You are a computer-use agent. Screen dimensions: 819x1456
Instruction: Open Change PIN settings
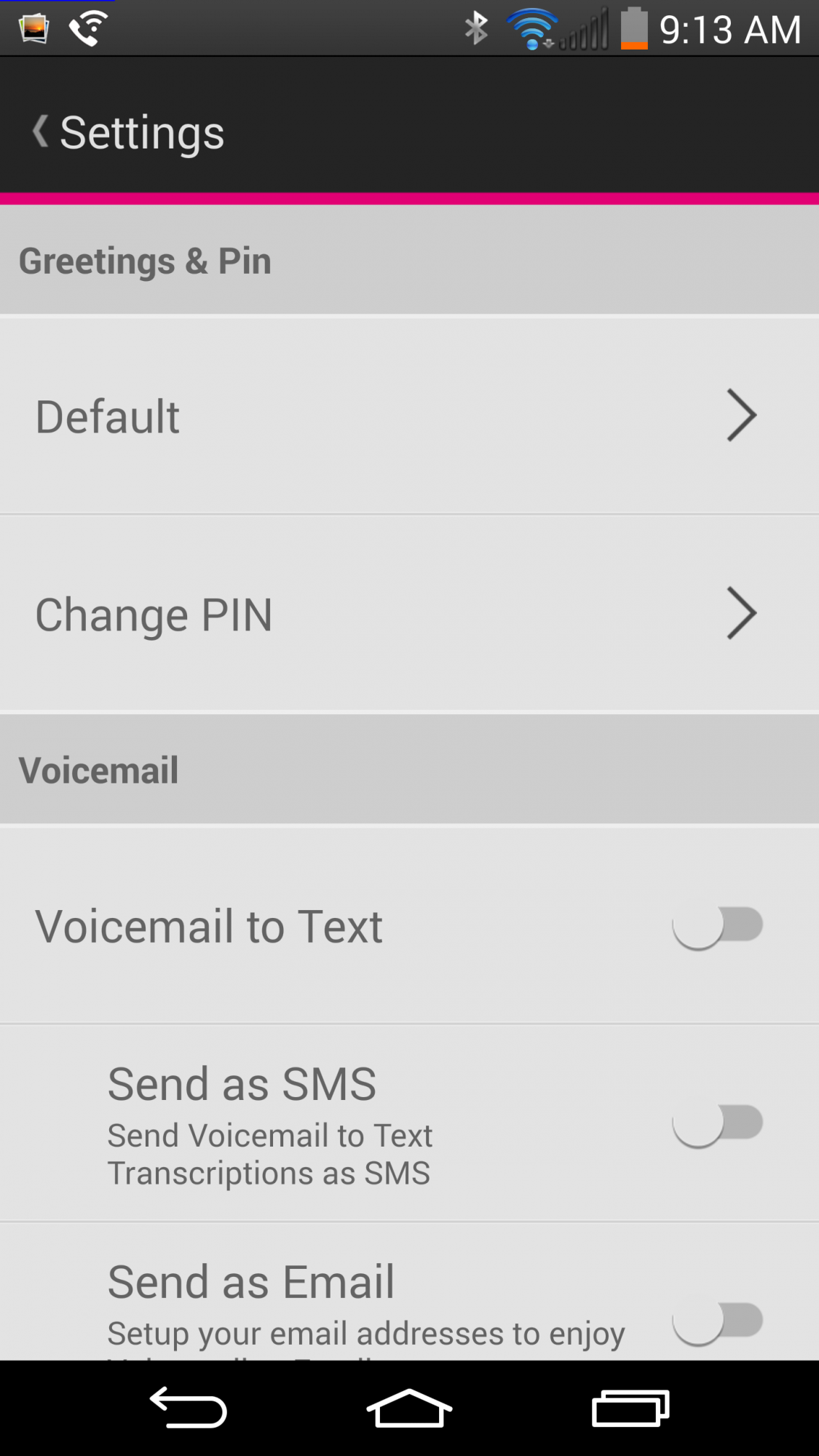[x=408, y=614]
